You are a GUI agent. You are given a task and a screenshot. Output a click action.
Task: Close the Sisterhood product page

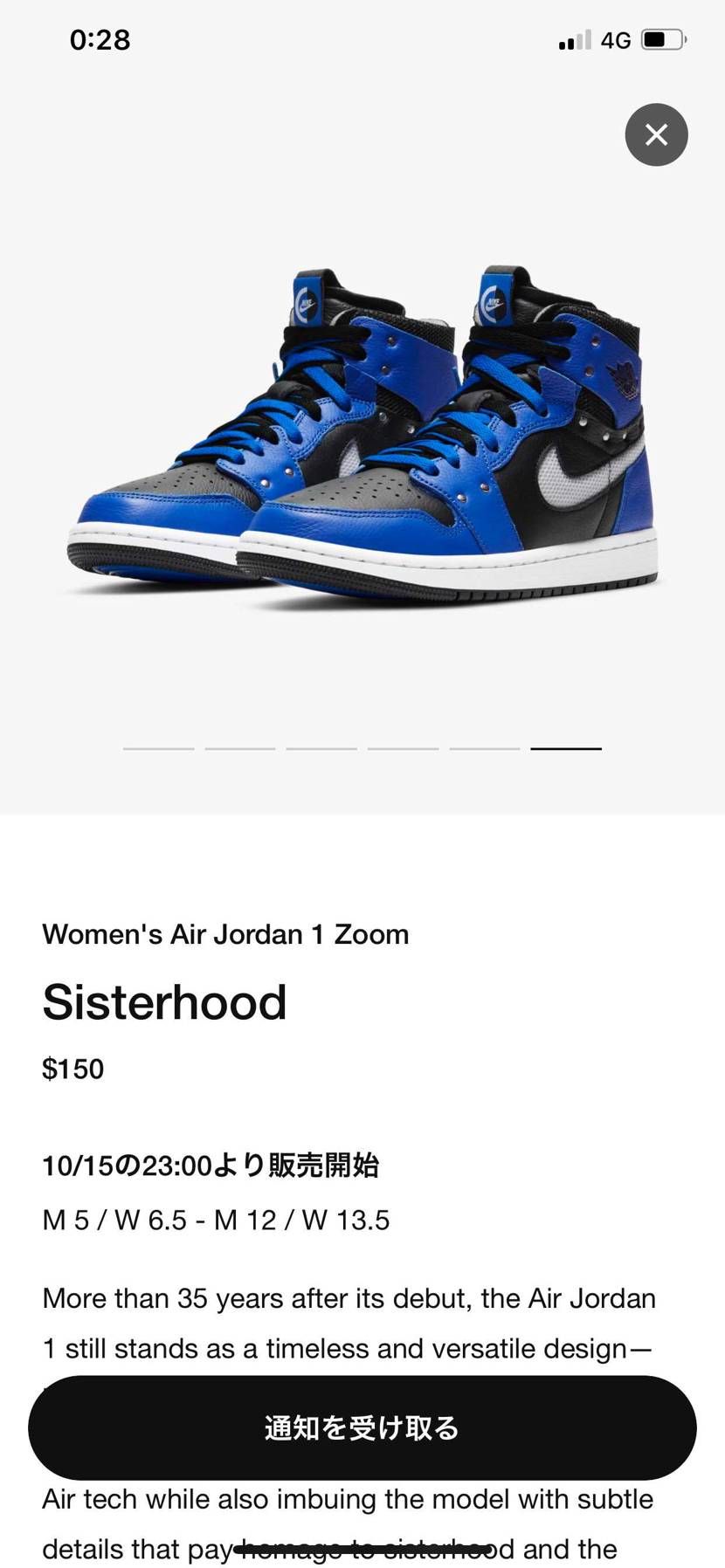click(656, 134)
